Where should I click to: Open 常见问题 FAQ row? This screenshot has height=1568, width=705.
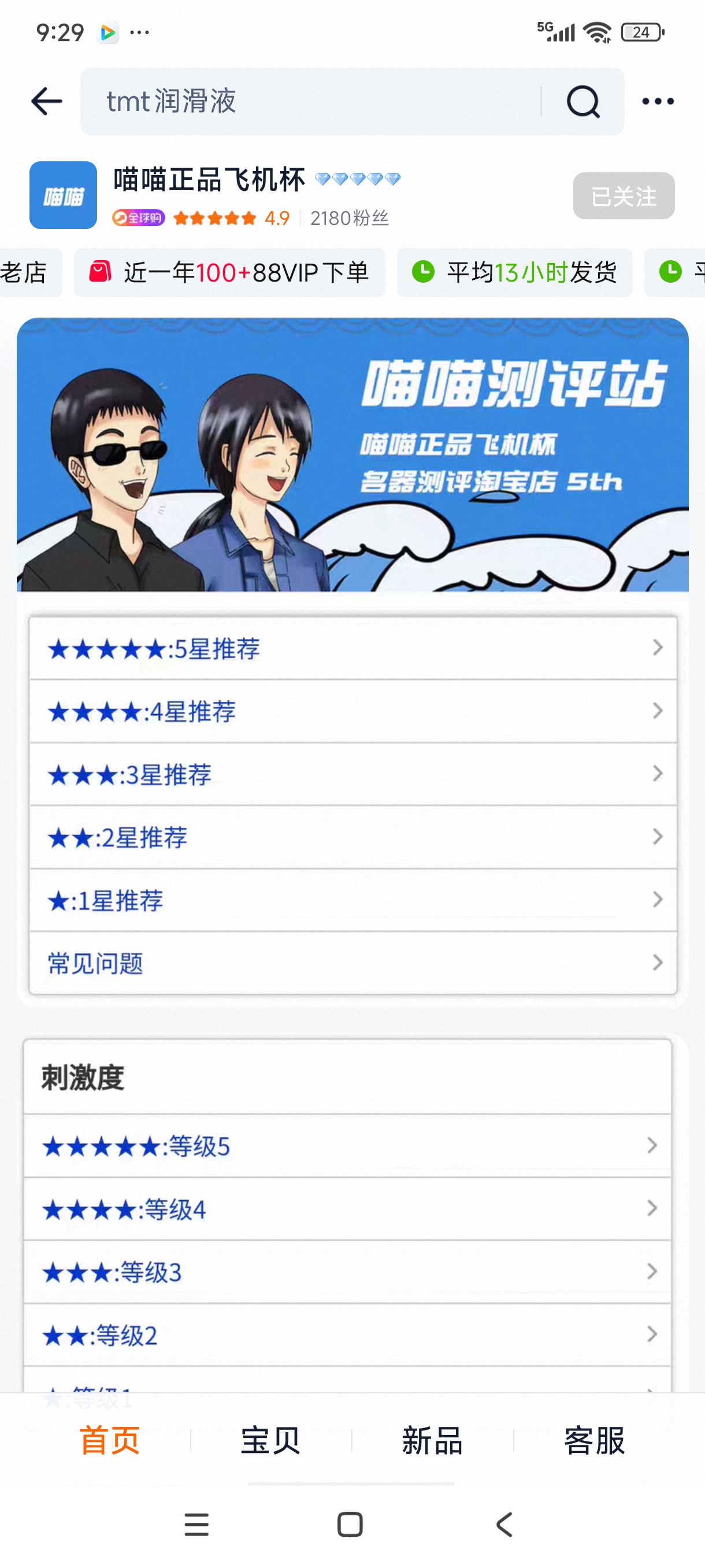[x=352, y=964]
